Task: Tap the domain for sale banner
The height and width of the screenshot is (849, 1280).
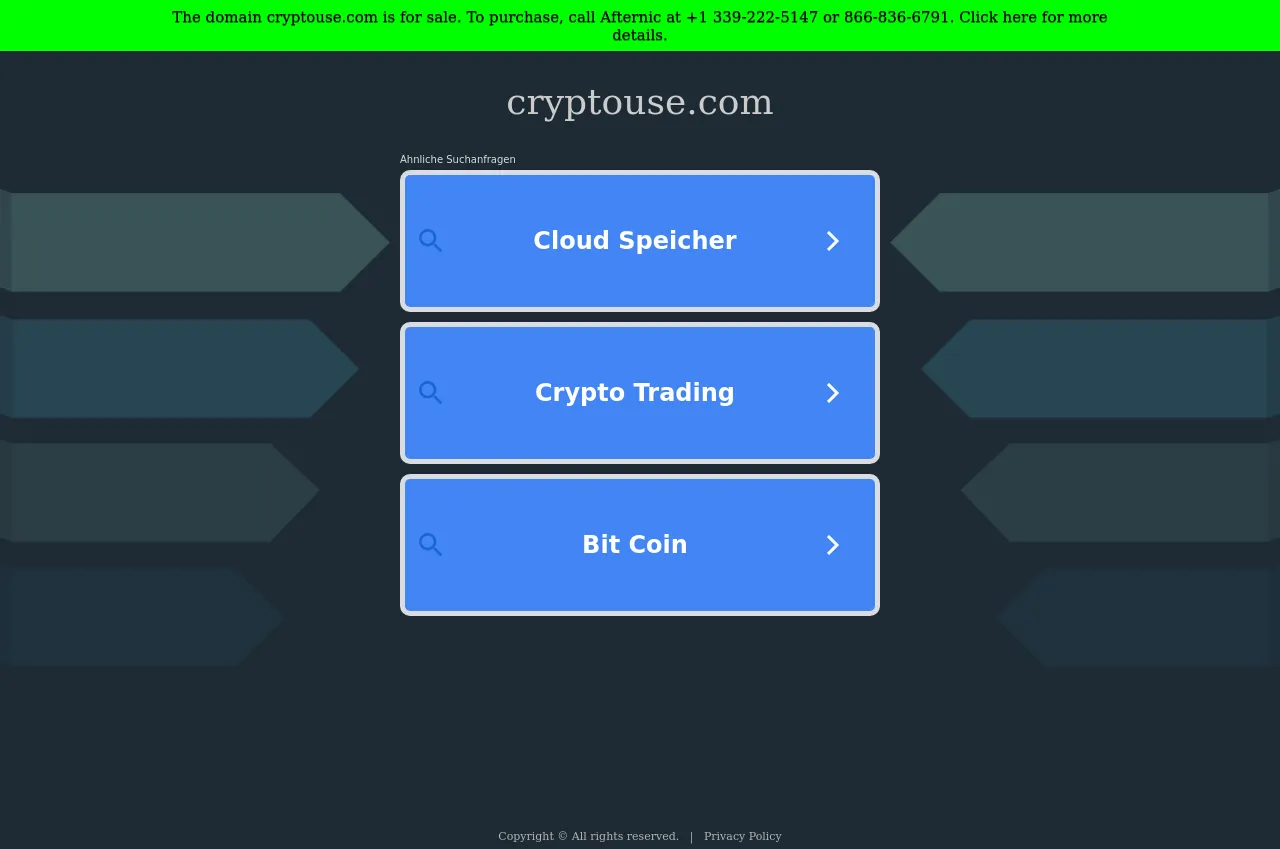Action: (x=639, y=26)
